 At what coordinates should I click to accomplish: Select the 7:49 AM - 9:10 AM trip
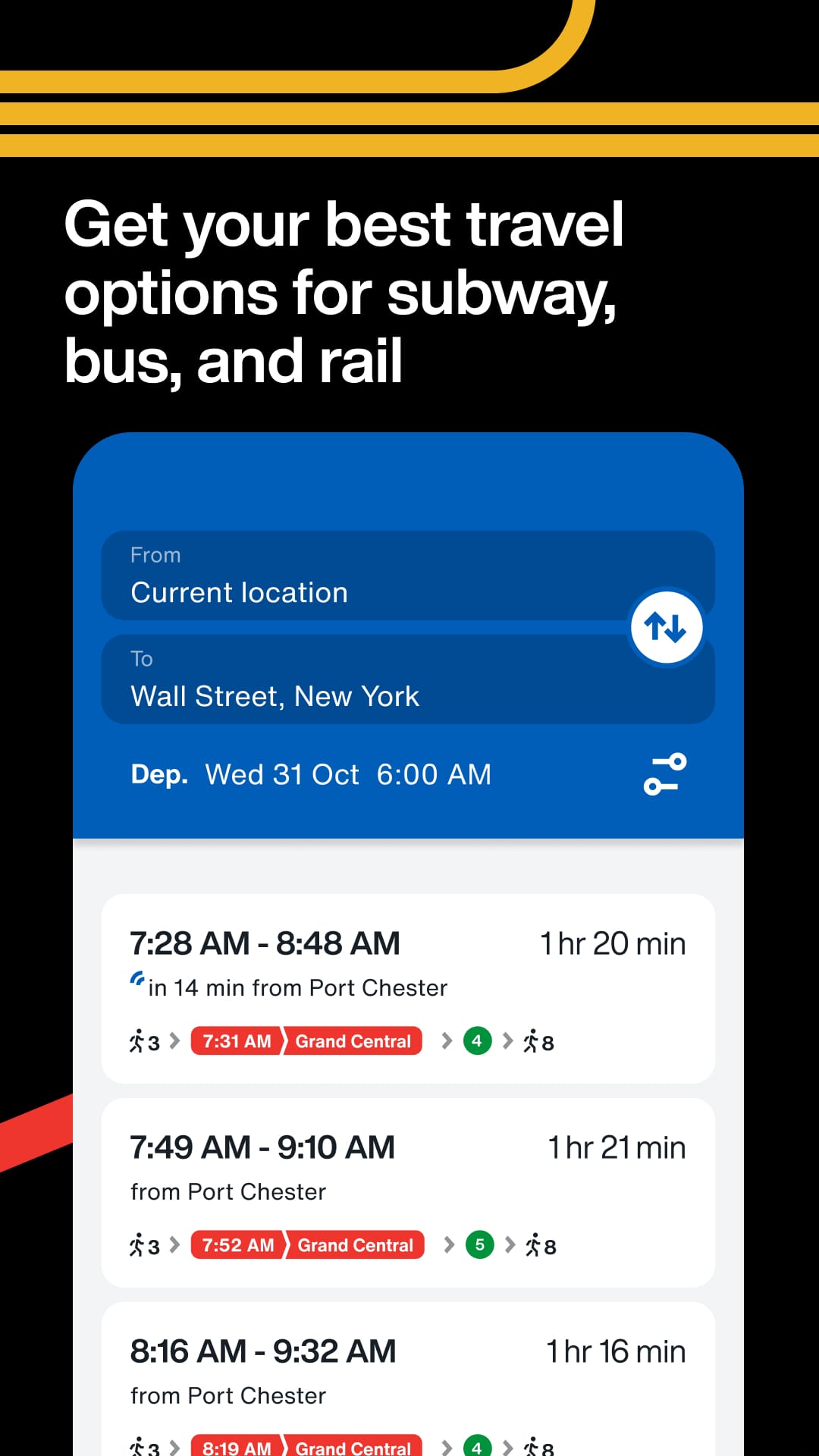click(x=408, y=1191)
